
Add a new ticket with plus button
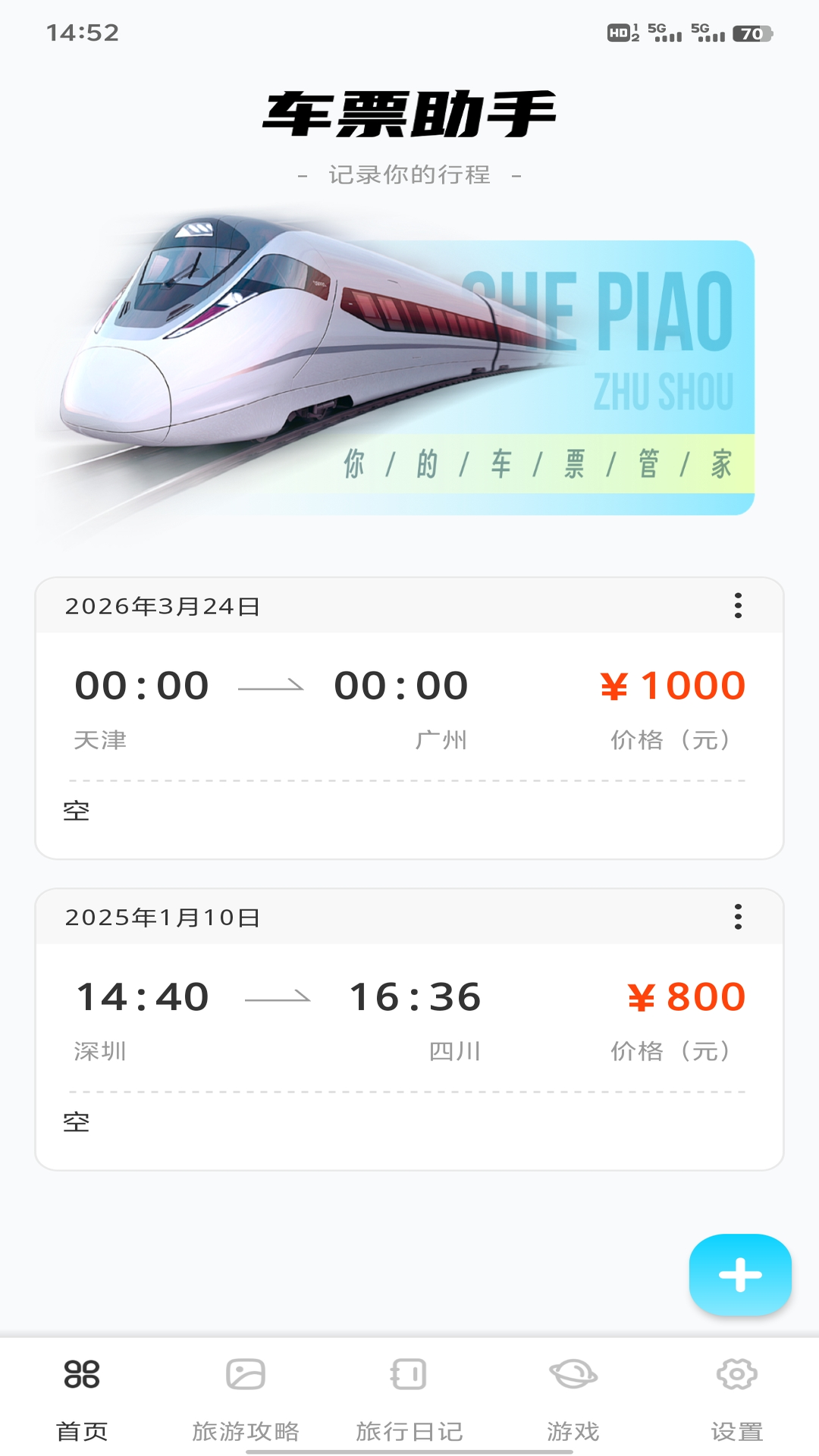point(740,1275)
